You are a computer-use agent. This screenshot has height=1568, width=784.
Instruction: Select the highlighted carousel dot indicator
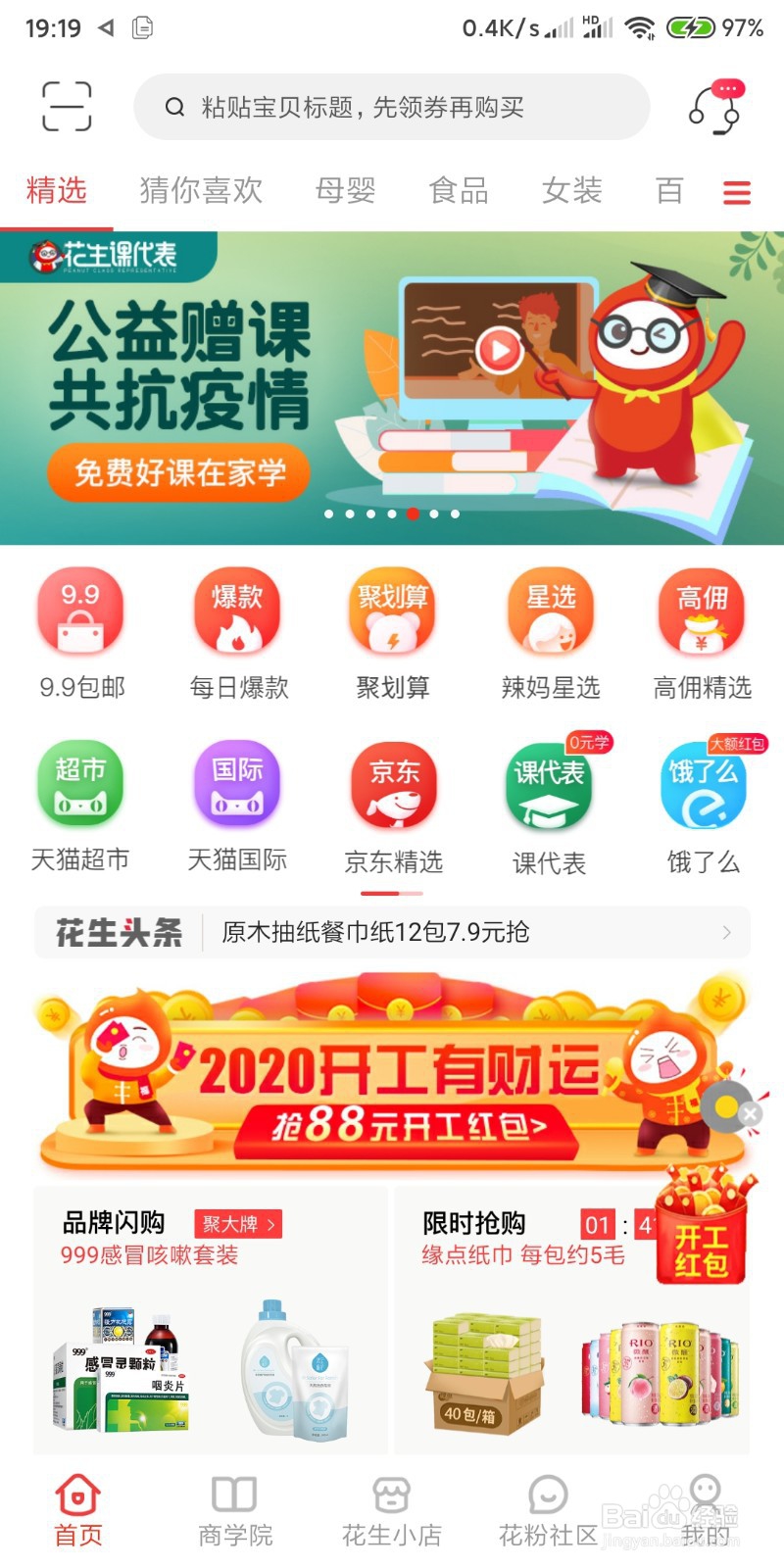pyautogui.click(x=413, y=514)
